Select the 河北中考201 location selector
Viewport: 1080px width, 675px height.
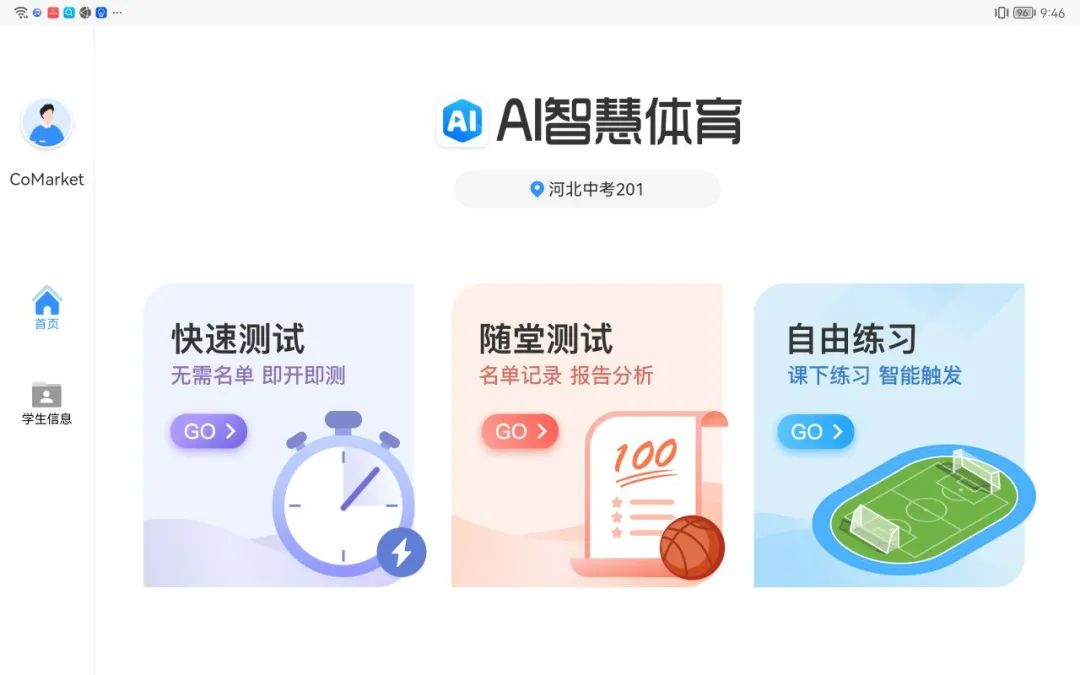click(587, 189)
